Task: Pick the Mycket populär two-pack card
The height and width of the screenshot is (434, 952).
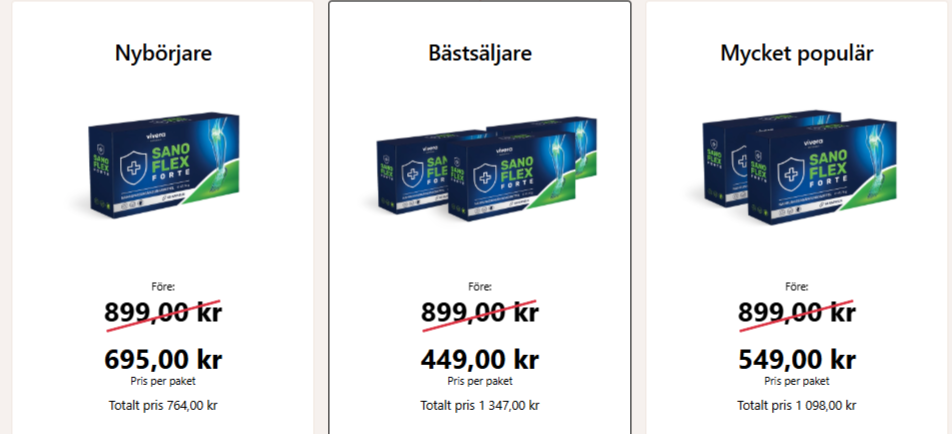Action: [x=797, y=220]
